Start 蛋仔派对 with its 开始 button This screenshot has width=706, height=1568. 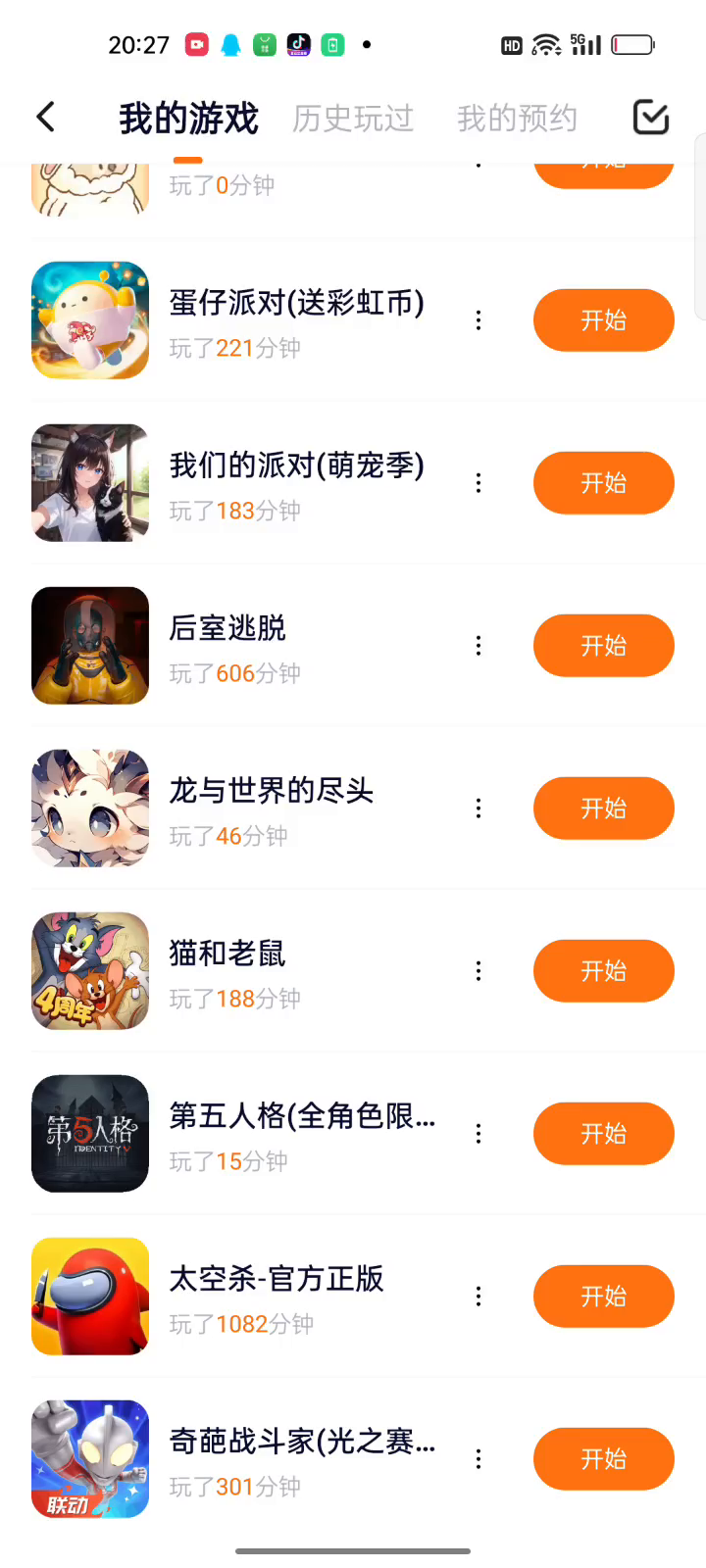[603, 320]
